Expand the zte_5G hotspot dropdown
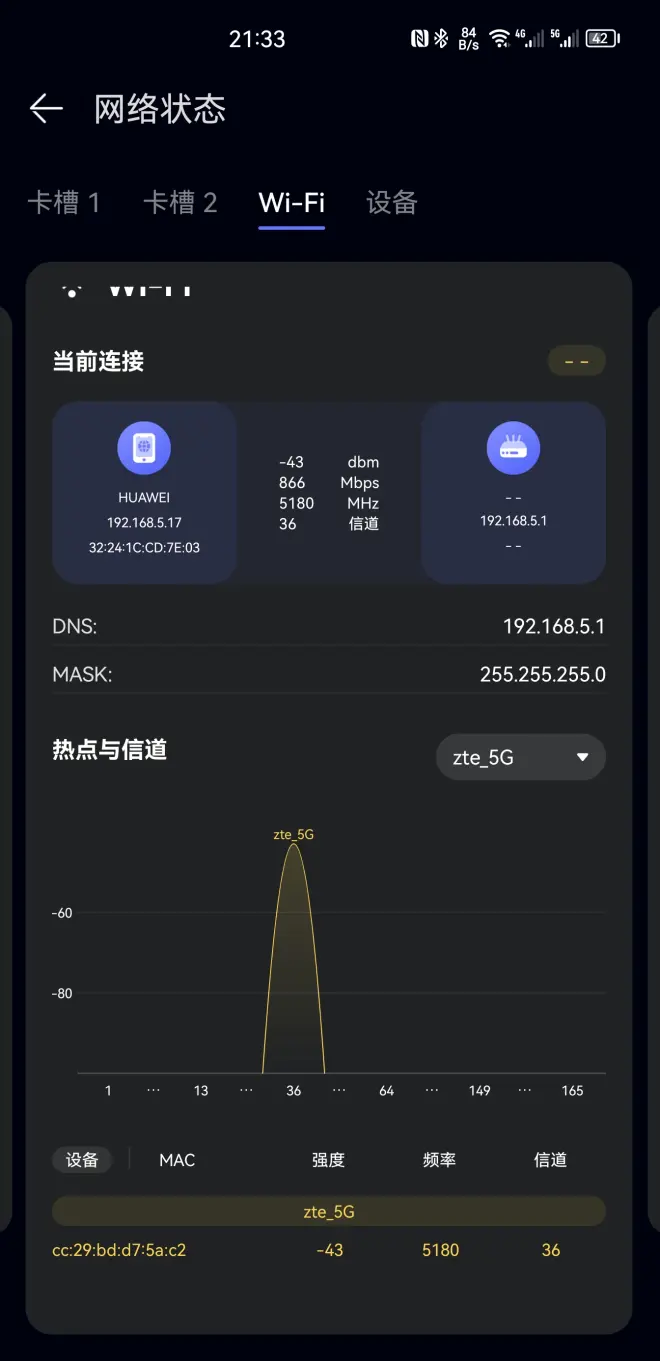Image resolution: width=660 pixels, height=1361 pixels. [x=521, y=757]
